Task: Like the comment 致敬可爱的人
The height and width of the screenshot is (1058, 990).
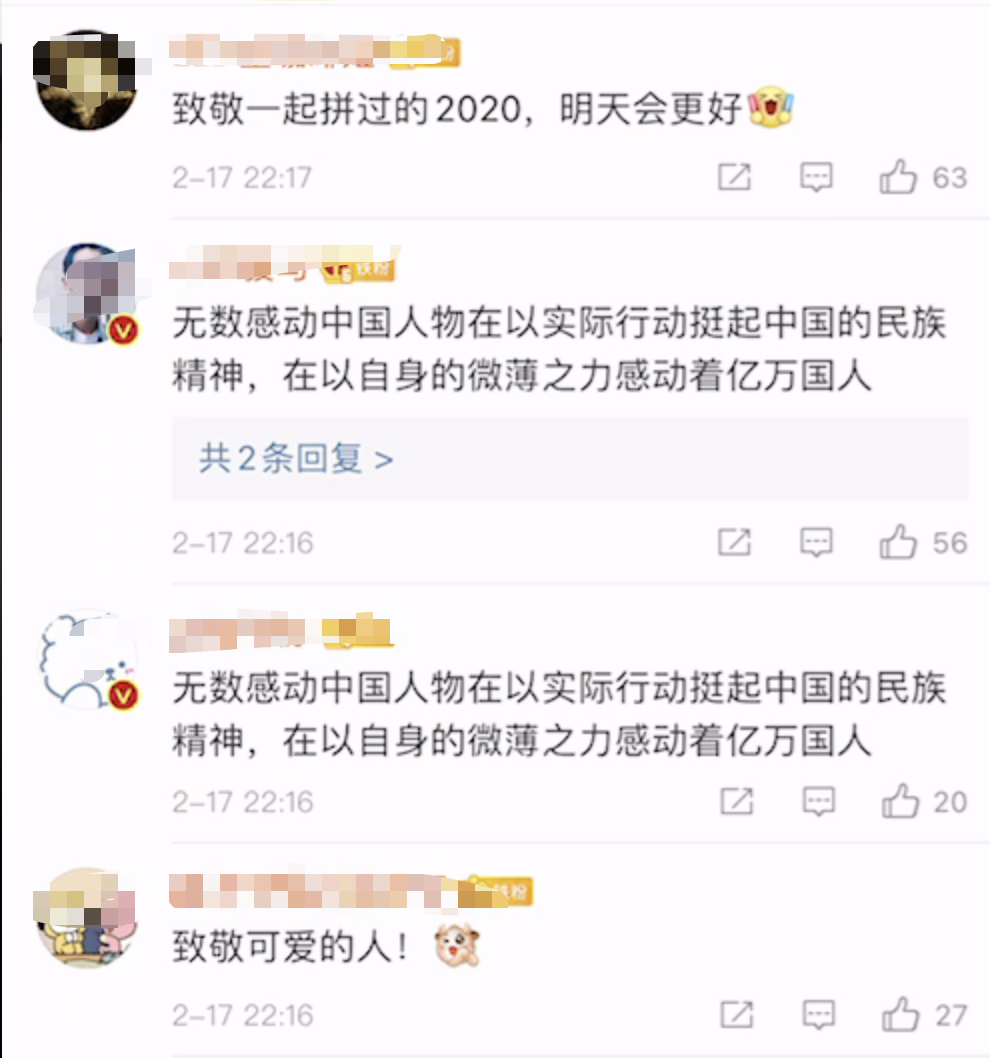Action: 898,1015
